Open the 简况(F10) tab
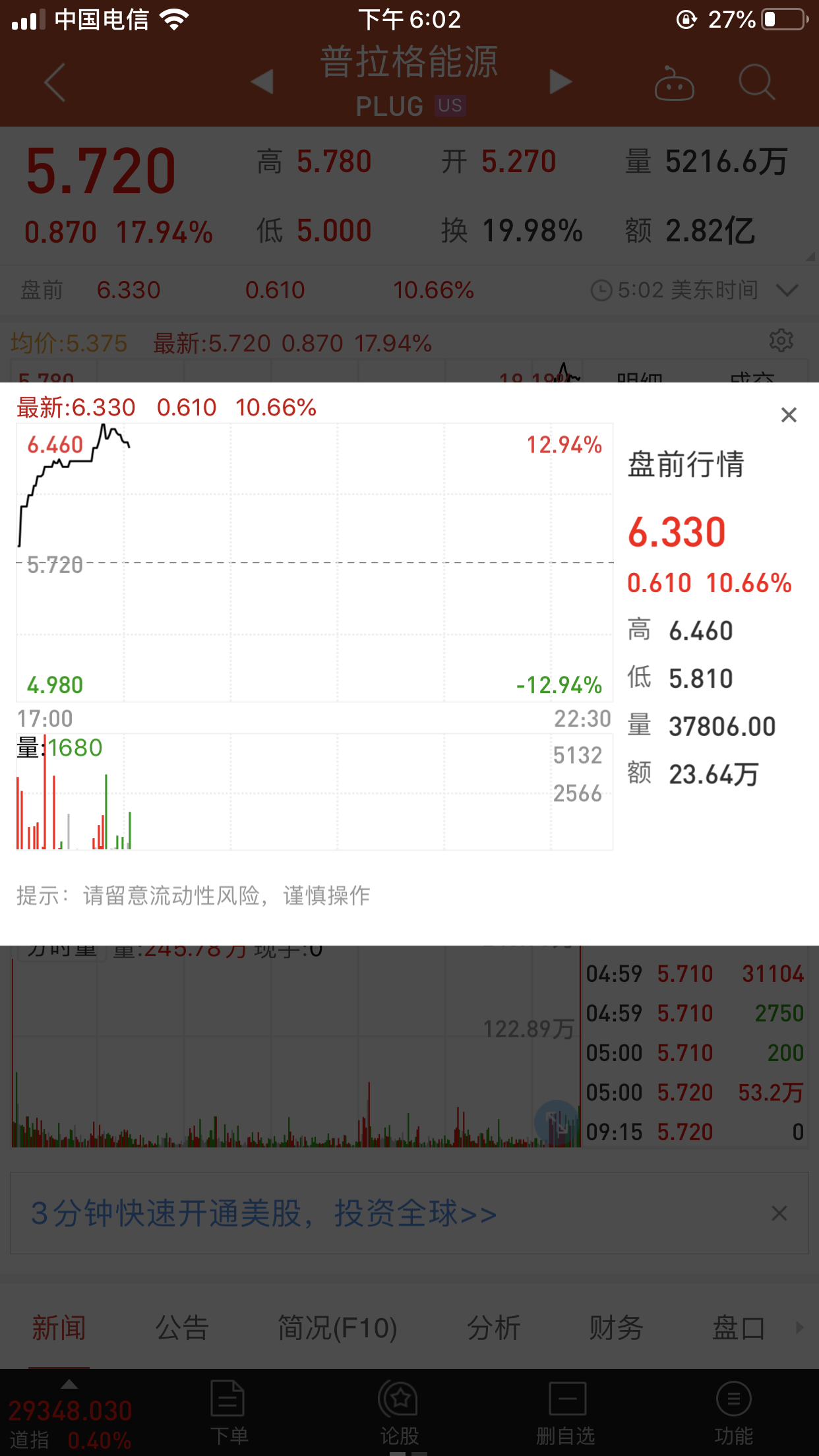Viewport: 819px width, 1456px height. [x=338, y=1327]
